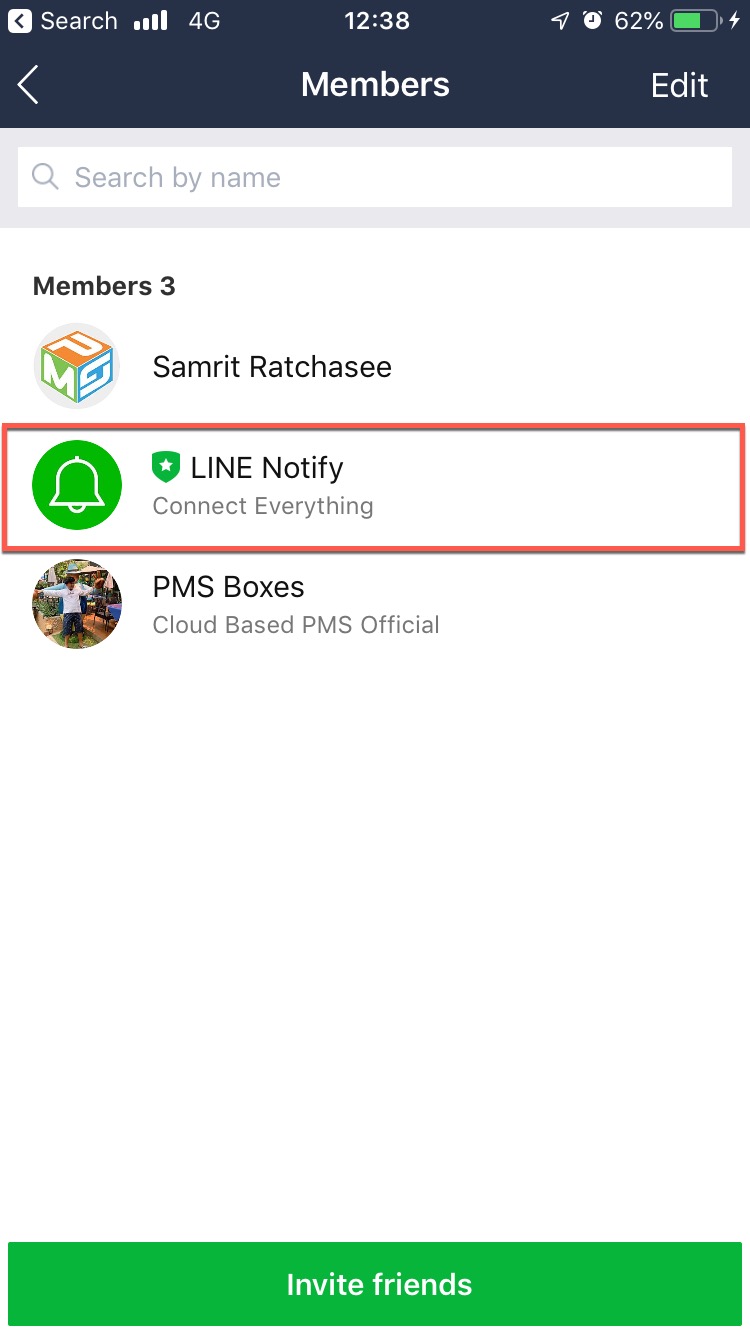Tap the Invite friends button
The image size is (750, 1334).
click(x=375, y=1284)
